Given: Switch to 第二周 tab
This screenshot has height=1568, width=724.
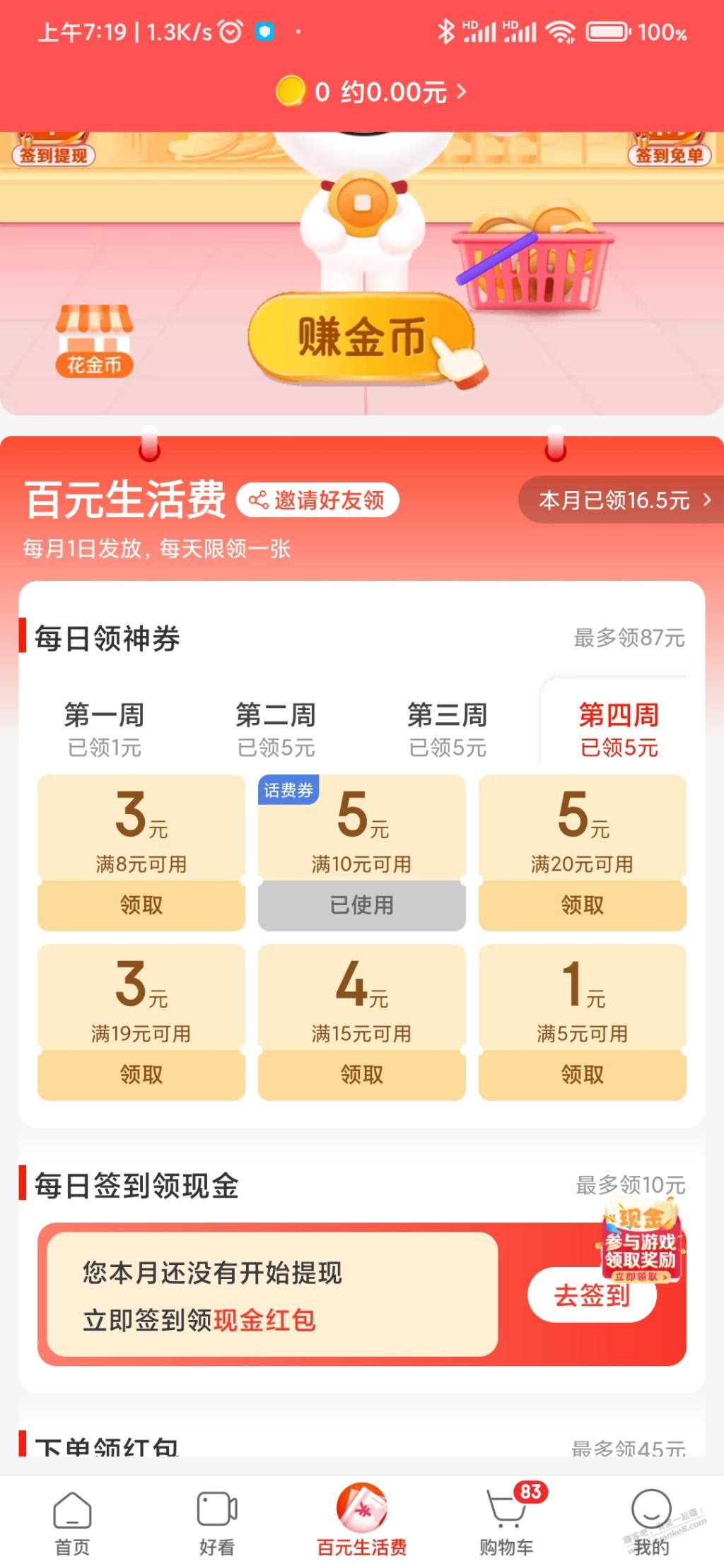Looking at the screenshot, I should (x=276, y=729).
